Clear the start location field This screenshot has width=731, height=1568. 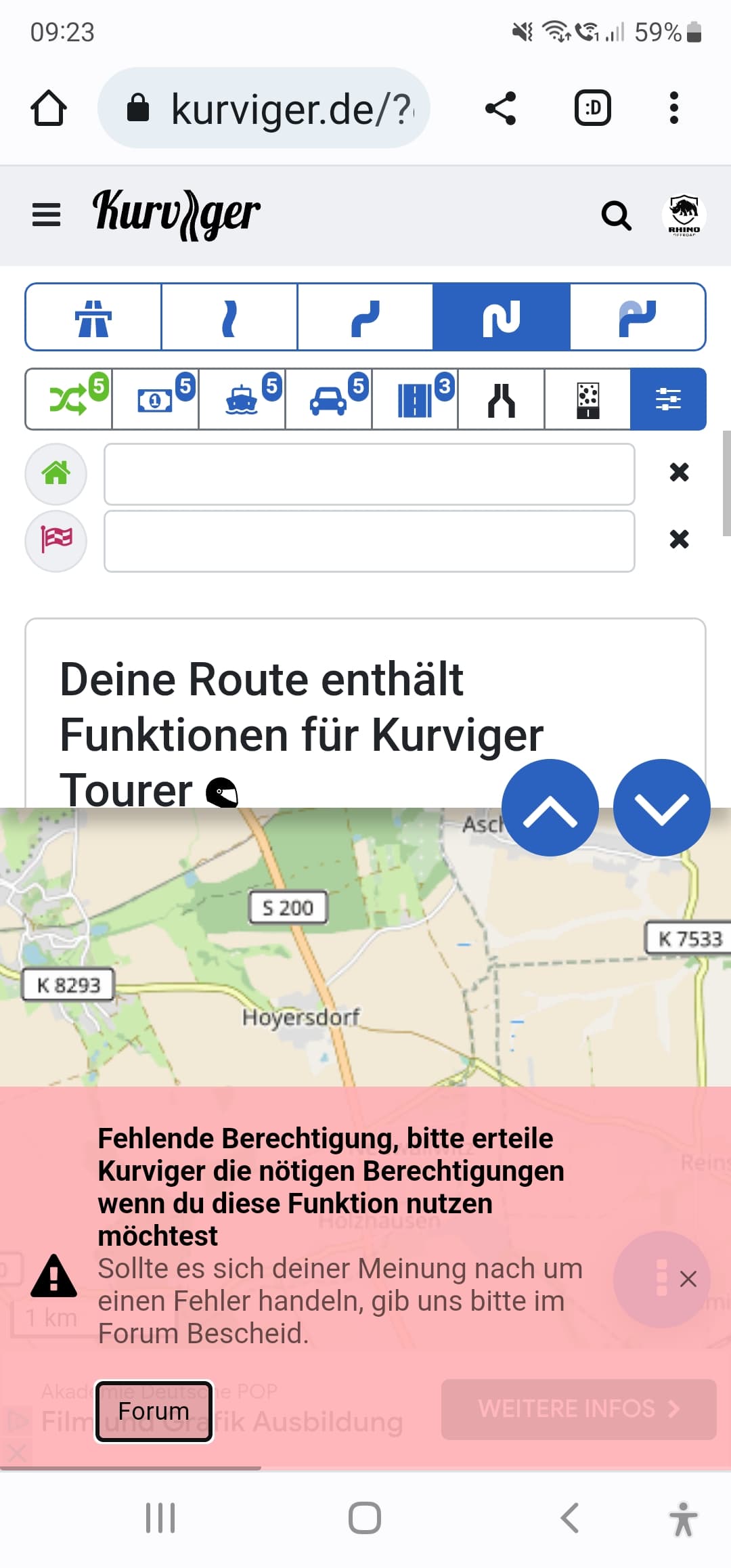(x=679, y=472)
